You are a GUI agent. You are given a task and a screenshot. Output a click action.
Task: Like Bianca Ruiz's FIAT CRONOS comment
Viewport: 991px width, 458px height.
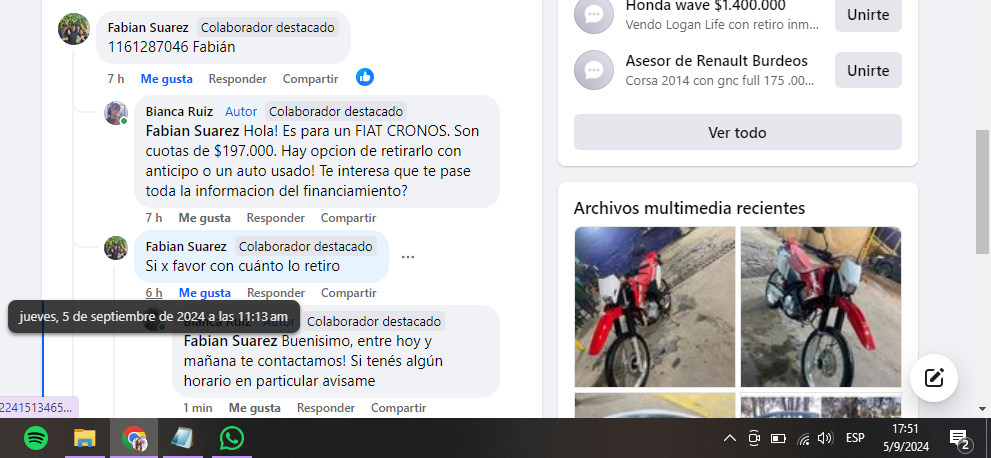[204, 217]
